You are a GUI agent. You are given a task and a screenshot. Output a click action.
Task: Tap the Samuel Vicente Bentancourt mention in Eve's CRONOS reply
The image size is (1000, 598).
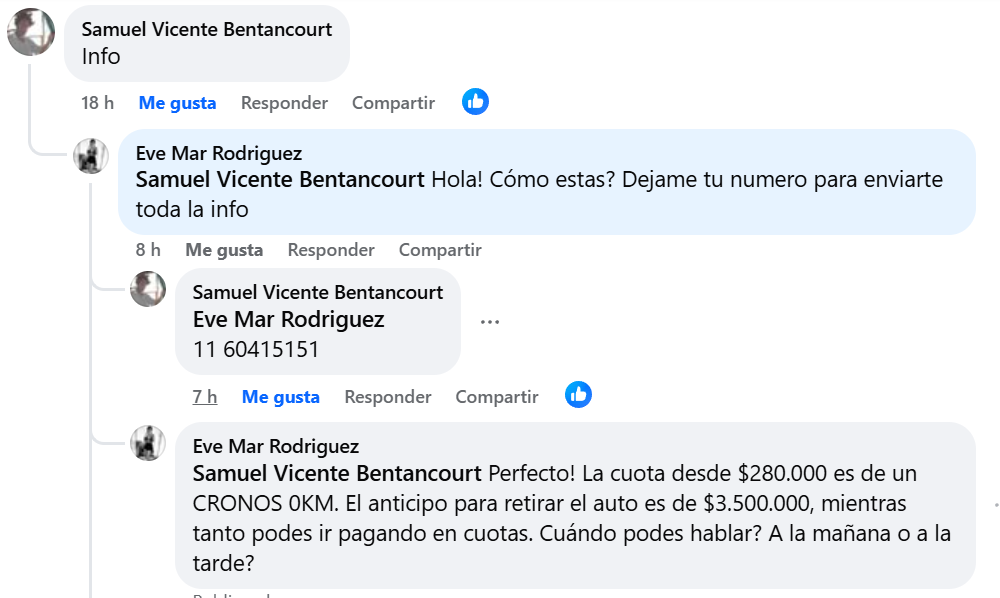click(337, 473)
